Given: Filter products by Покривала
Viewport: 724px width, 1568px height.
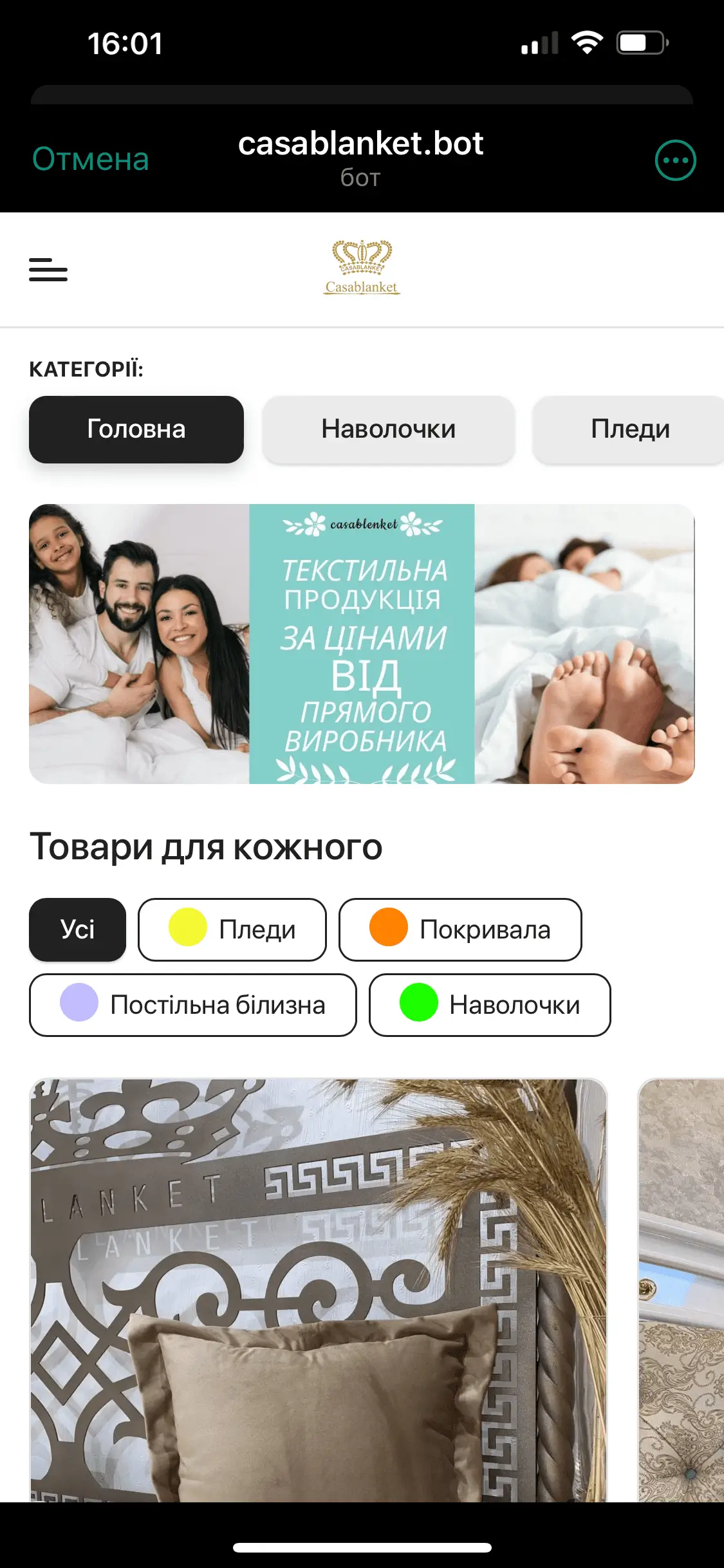Looking at the screenshot, I should pyautogui.click(x=460, y=929).
